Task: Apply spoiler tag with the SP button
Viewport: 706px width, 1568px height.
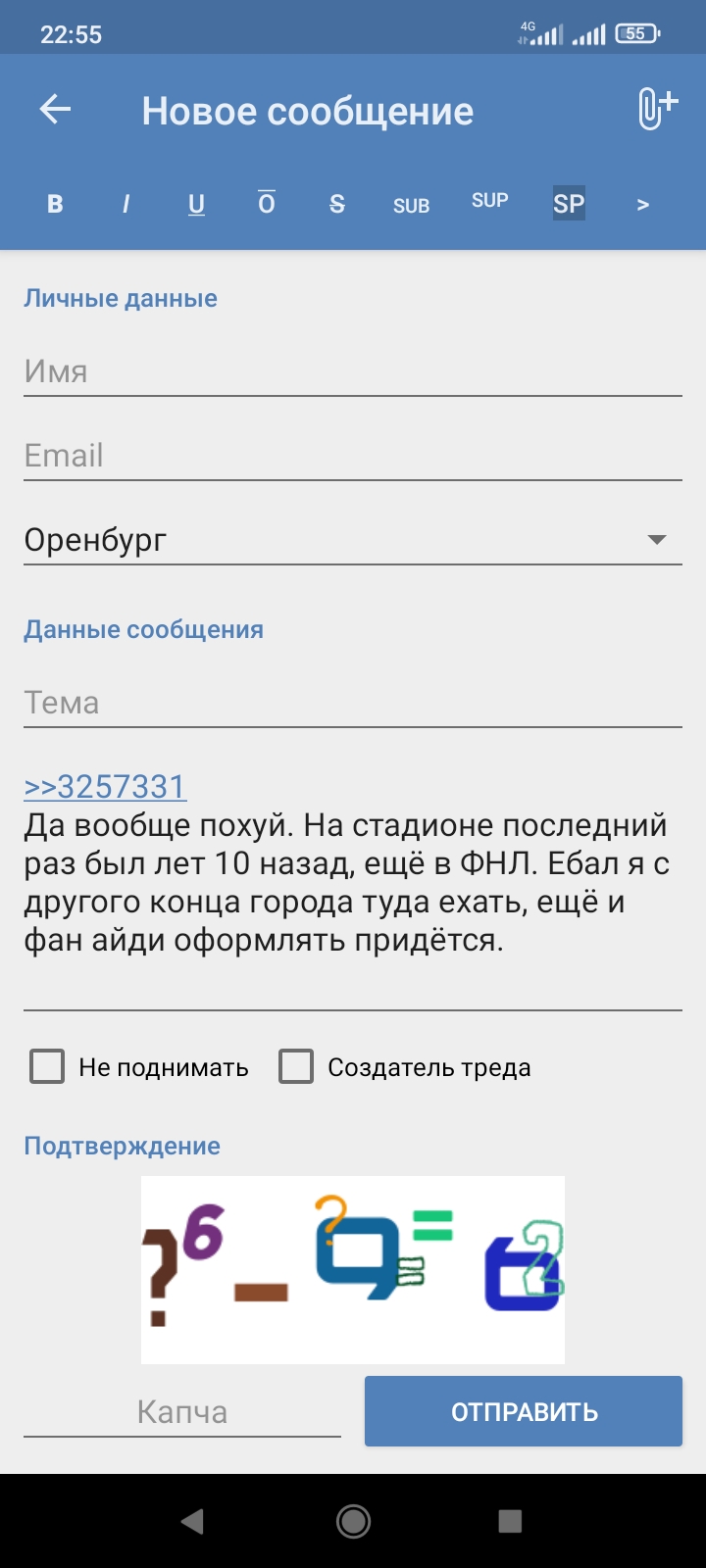Action: point(569,204)
